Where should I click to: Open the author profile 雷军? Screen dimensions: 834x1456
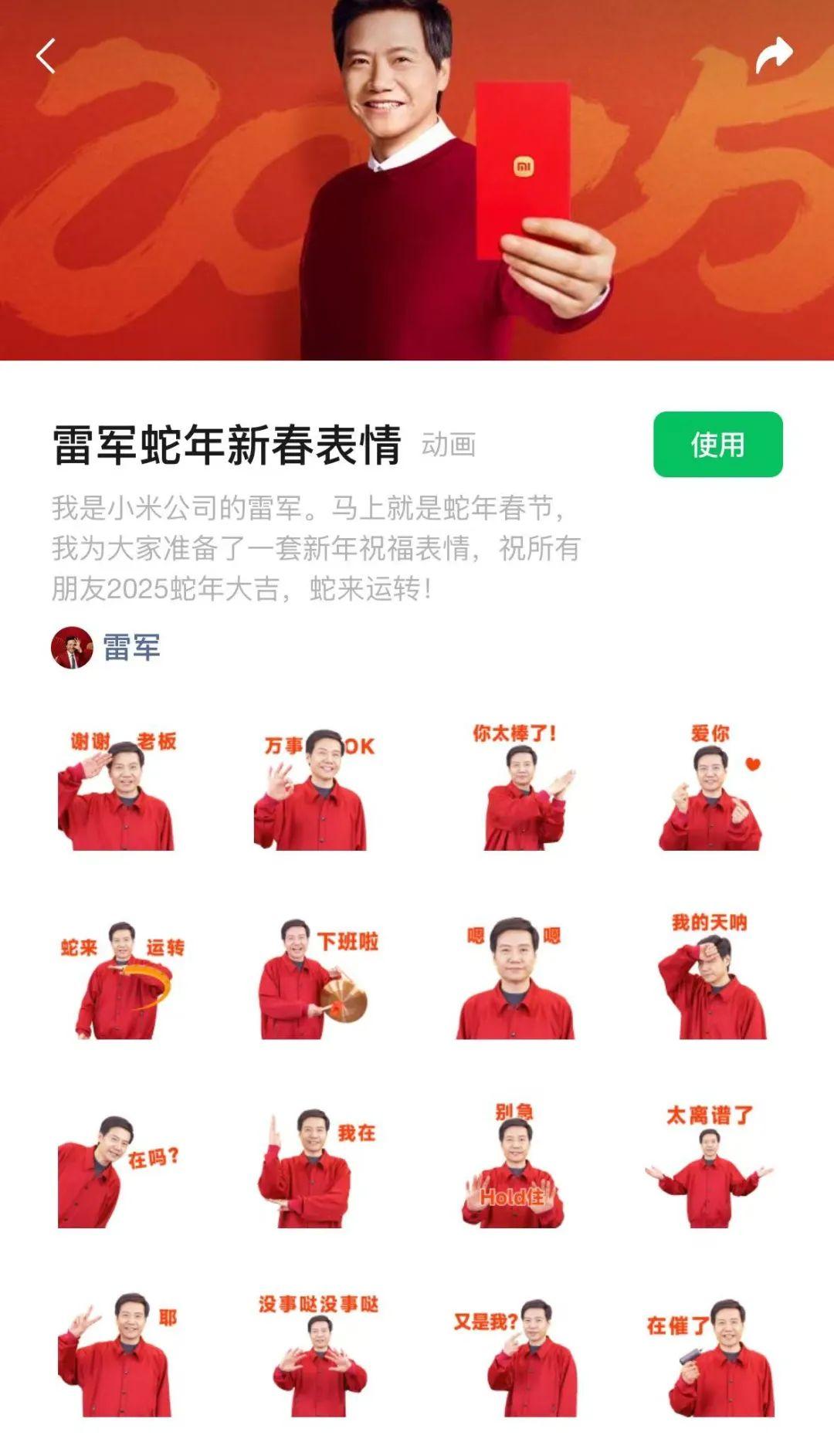click(107, 647)
